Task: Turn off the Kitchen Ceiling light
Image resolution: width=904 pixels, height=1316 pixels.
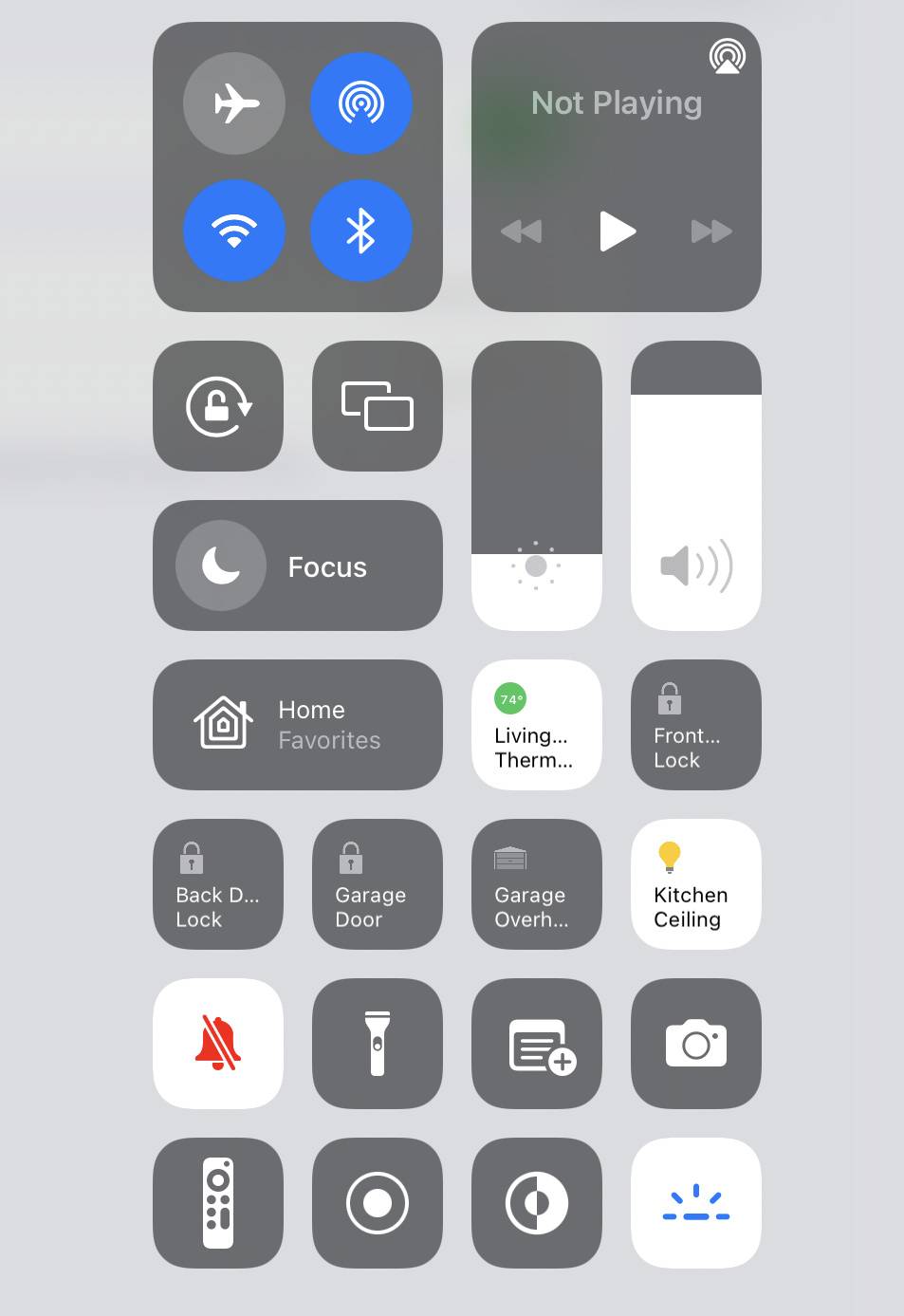Action: 695,883
